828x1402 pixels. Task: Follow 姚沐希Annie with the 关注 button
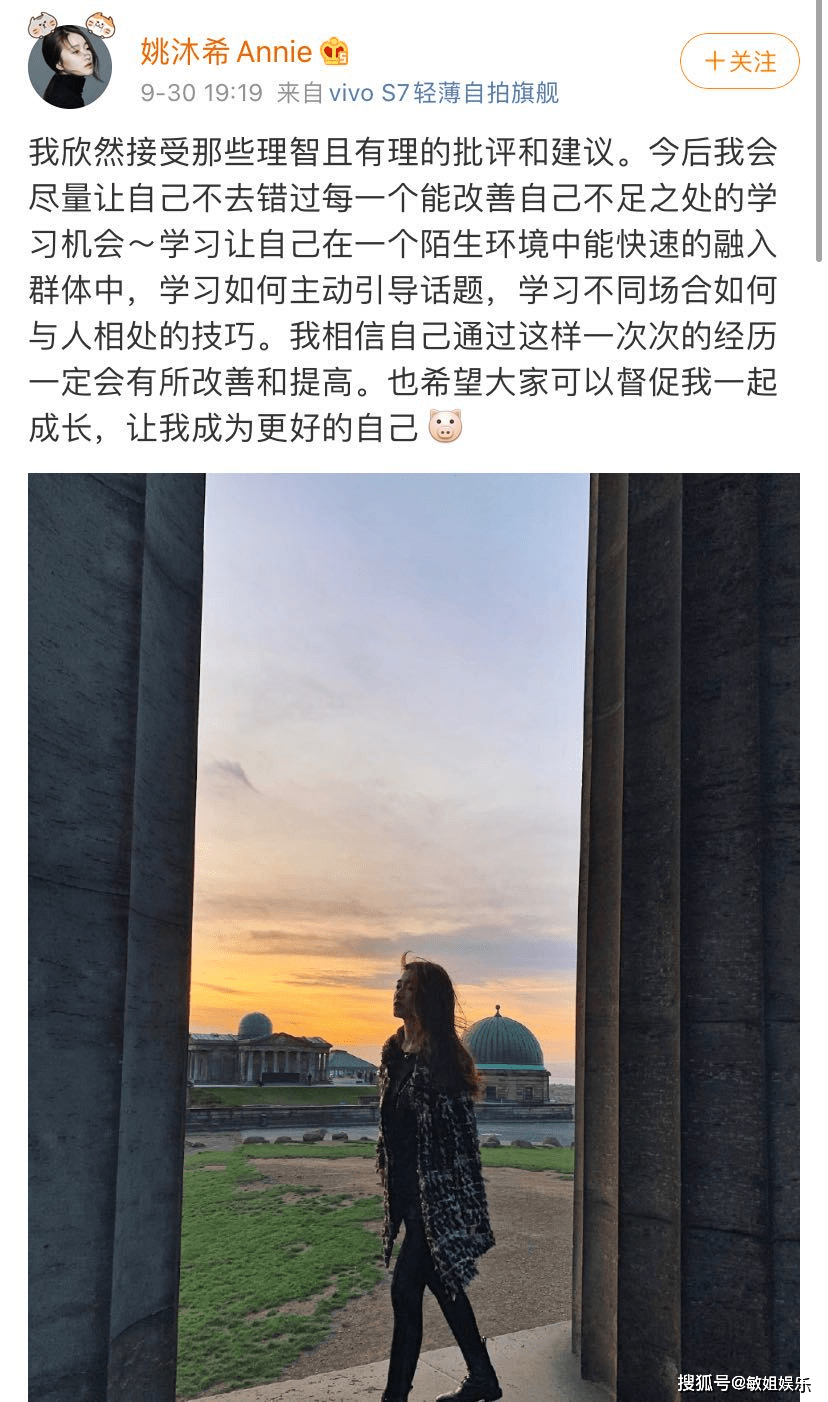point(739,62)
